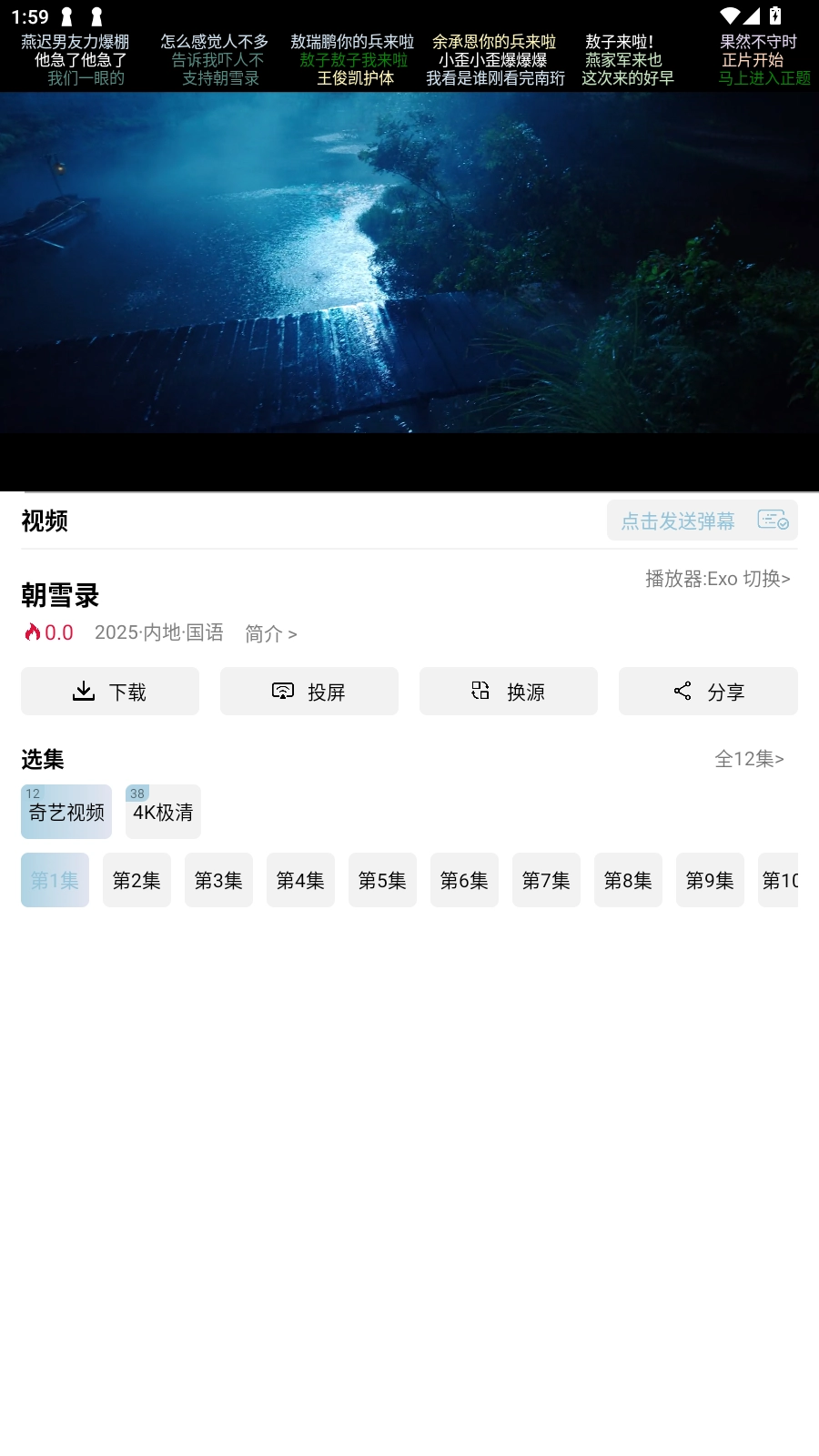Play episode 第1集
Image resolution: width=819 pixels, height=1456 pixels.
pos(55,880)
